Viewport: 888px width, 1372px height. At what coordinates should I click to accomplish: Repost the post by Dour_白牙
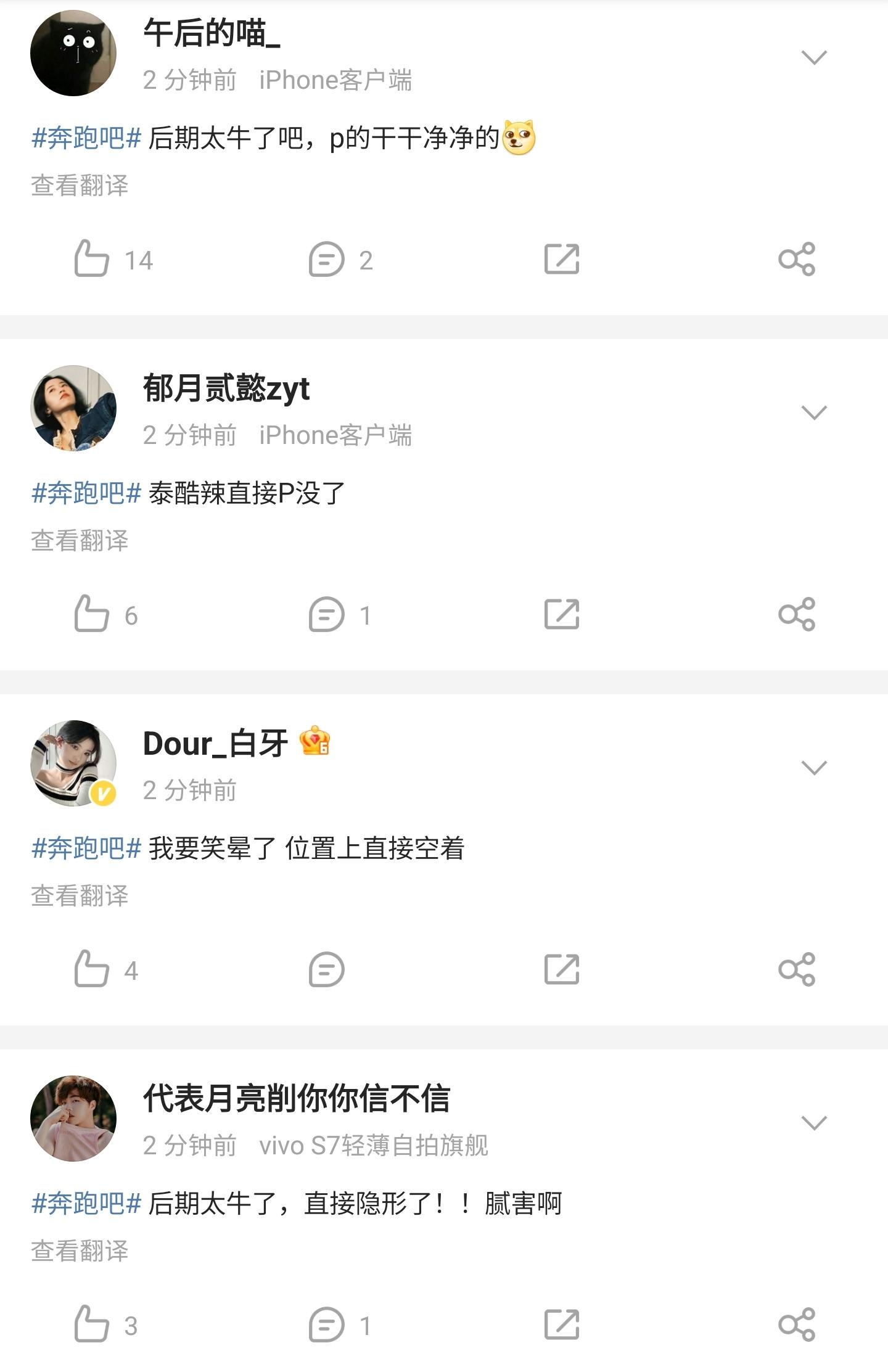point(561,969)
